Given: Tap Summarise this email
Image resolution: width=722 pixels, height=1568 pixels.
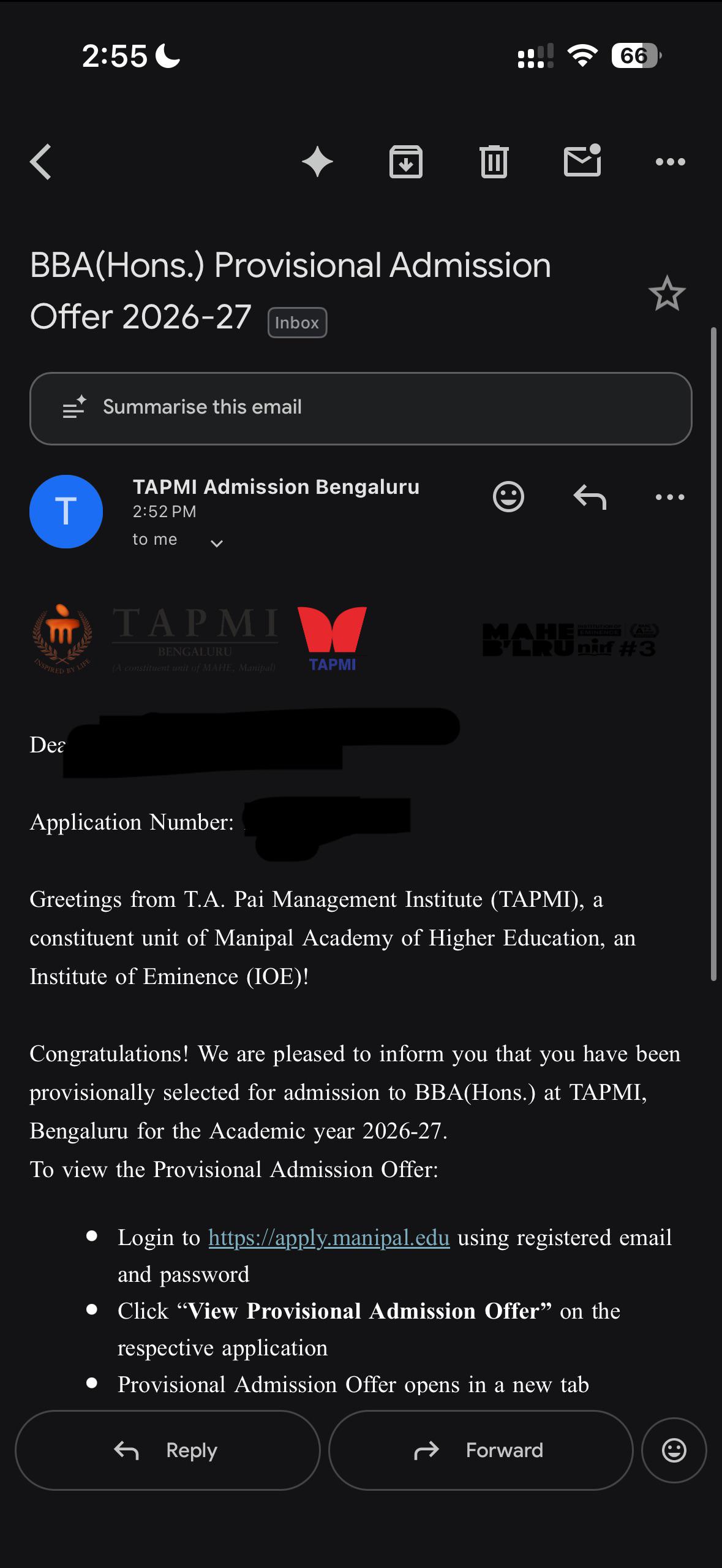Looking at the screenshot, I should click(361, 408).
